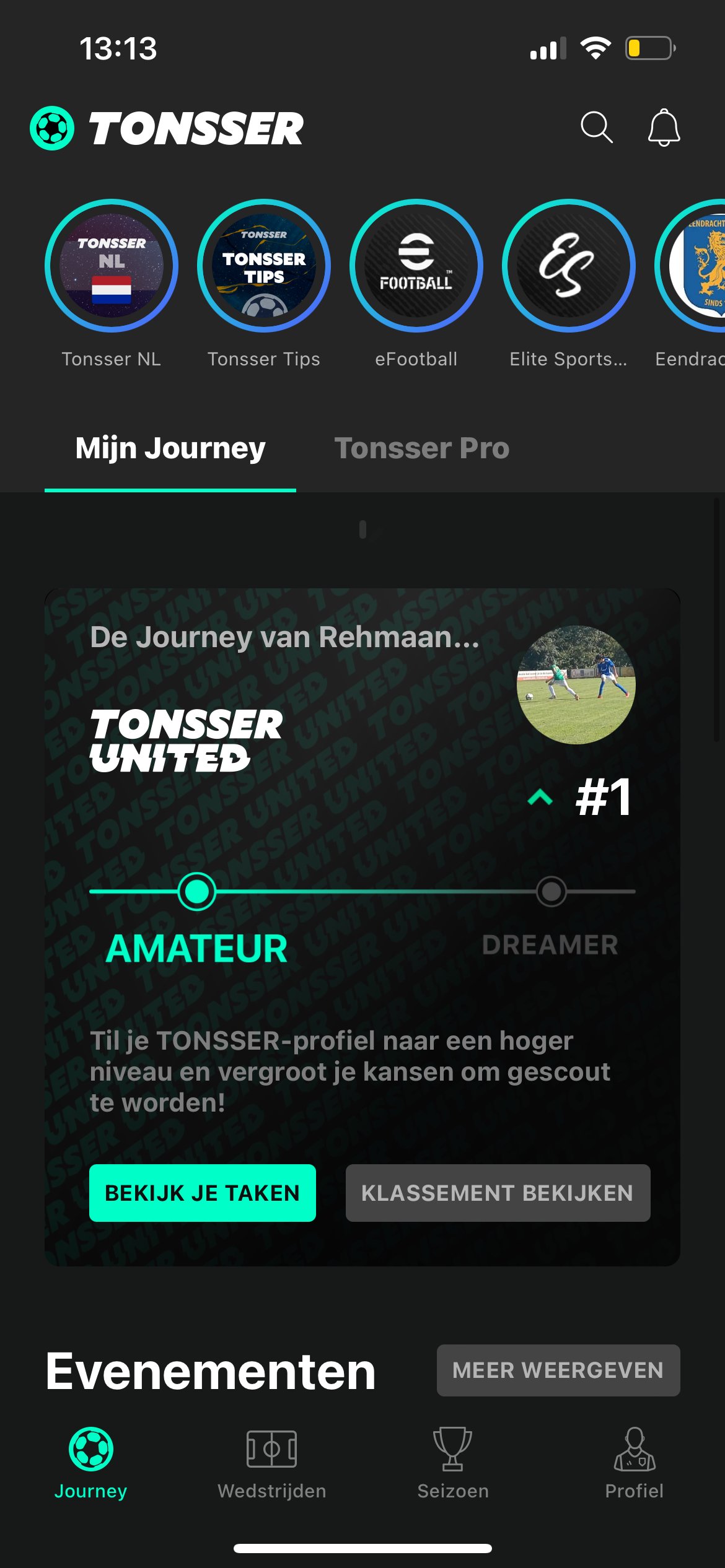Viewport: 725px width, 1568px height.
Task: Open the notifications bell
Action: 664,128
